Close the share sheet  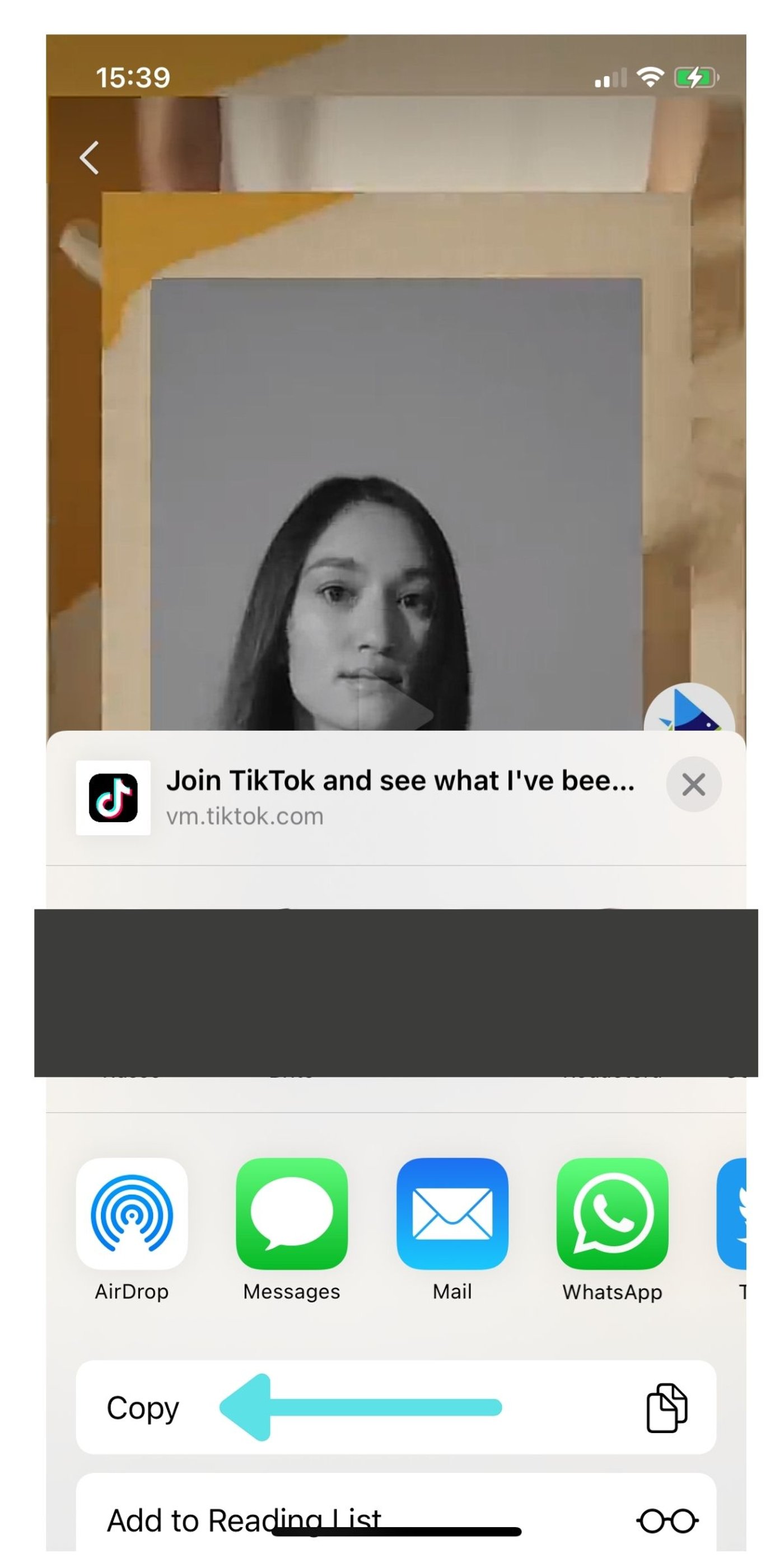point(693,785)
